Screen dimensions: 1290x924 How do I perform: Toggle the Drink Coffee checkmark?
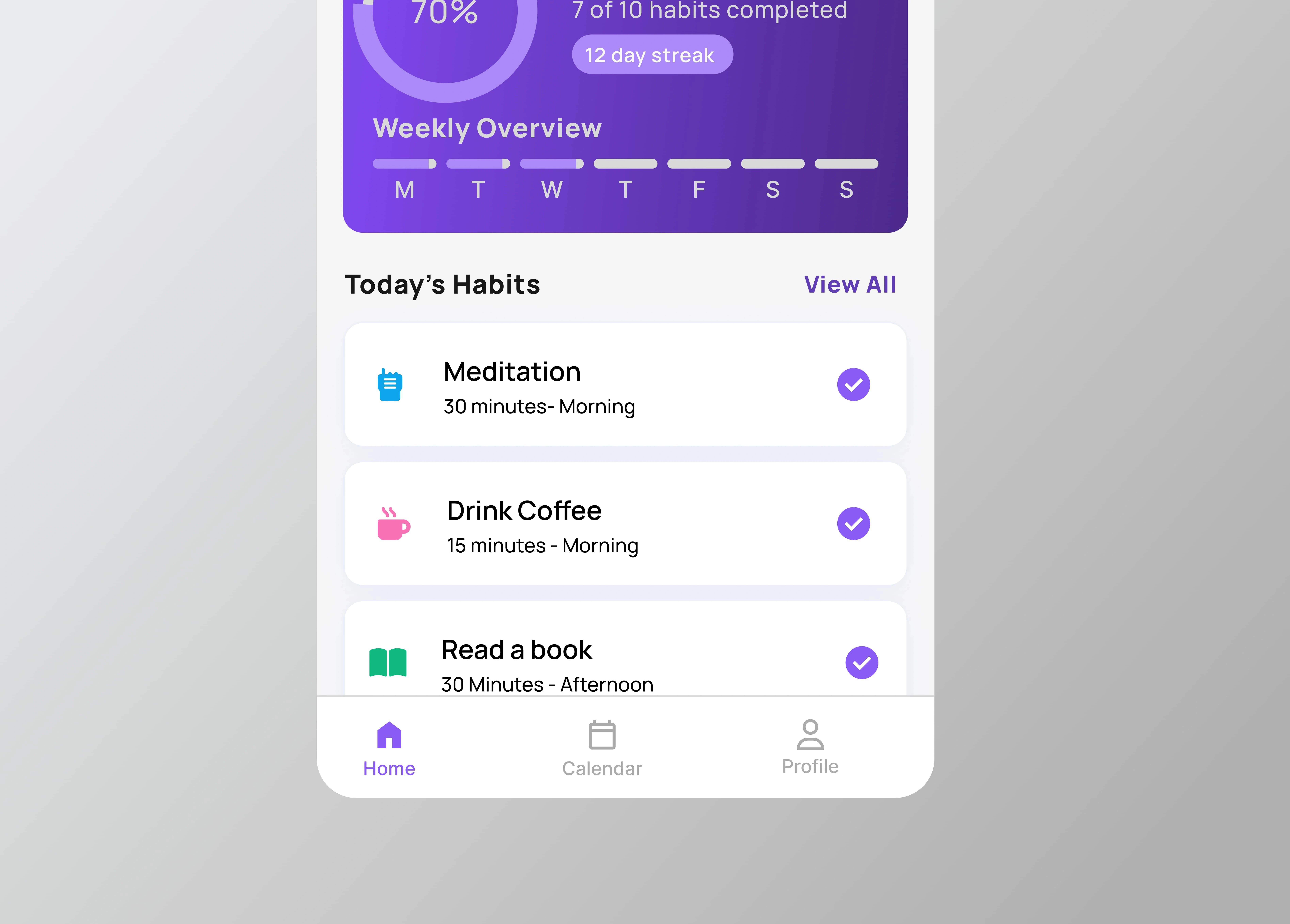853,524
